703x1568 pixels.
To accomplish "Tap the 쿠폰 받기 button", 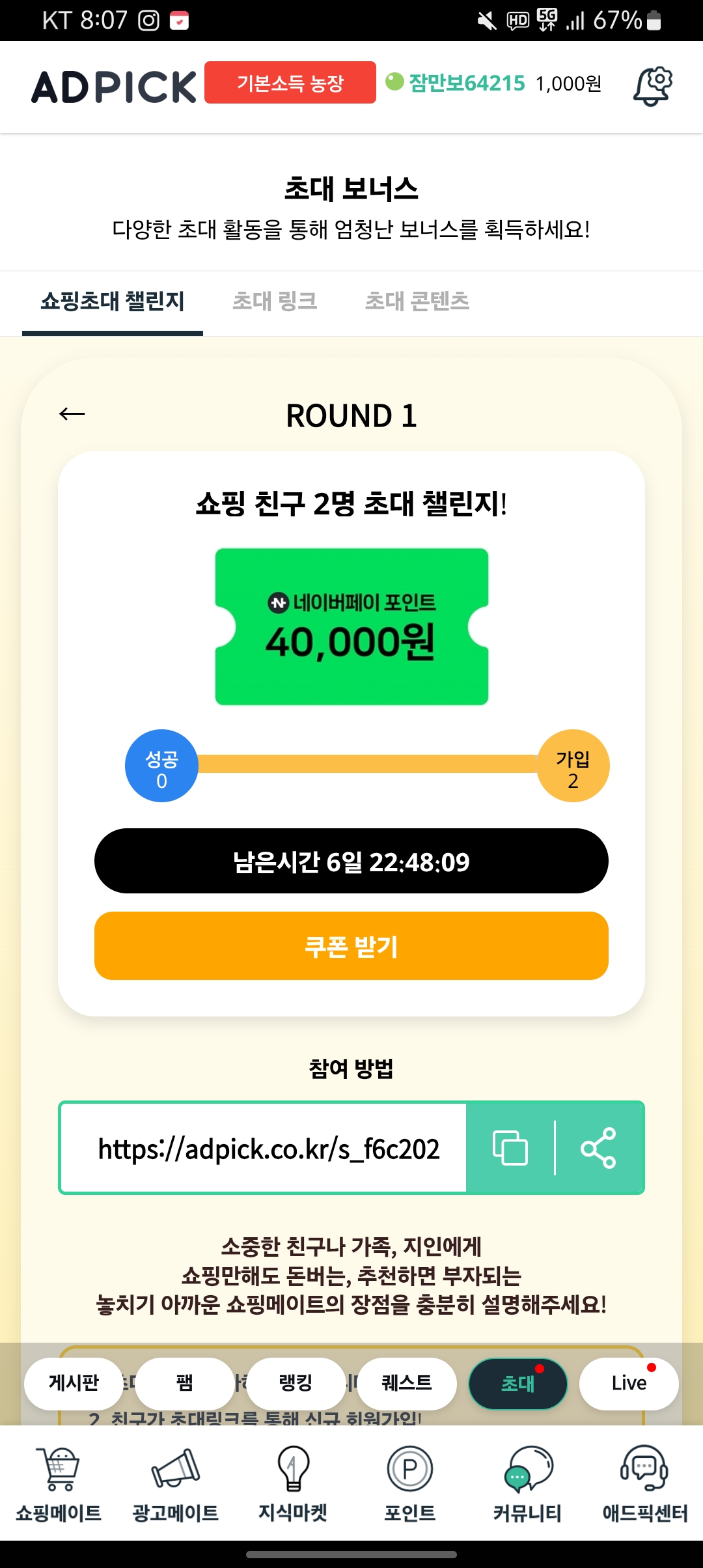I will tap(351, 946).
